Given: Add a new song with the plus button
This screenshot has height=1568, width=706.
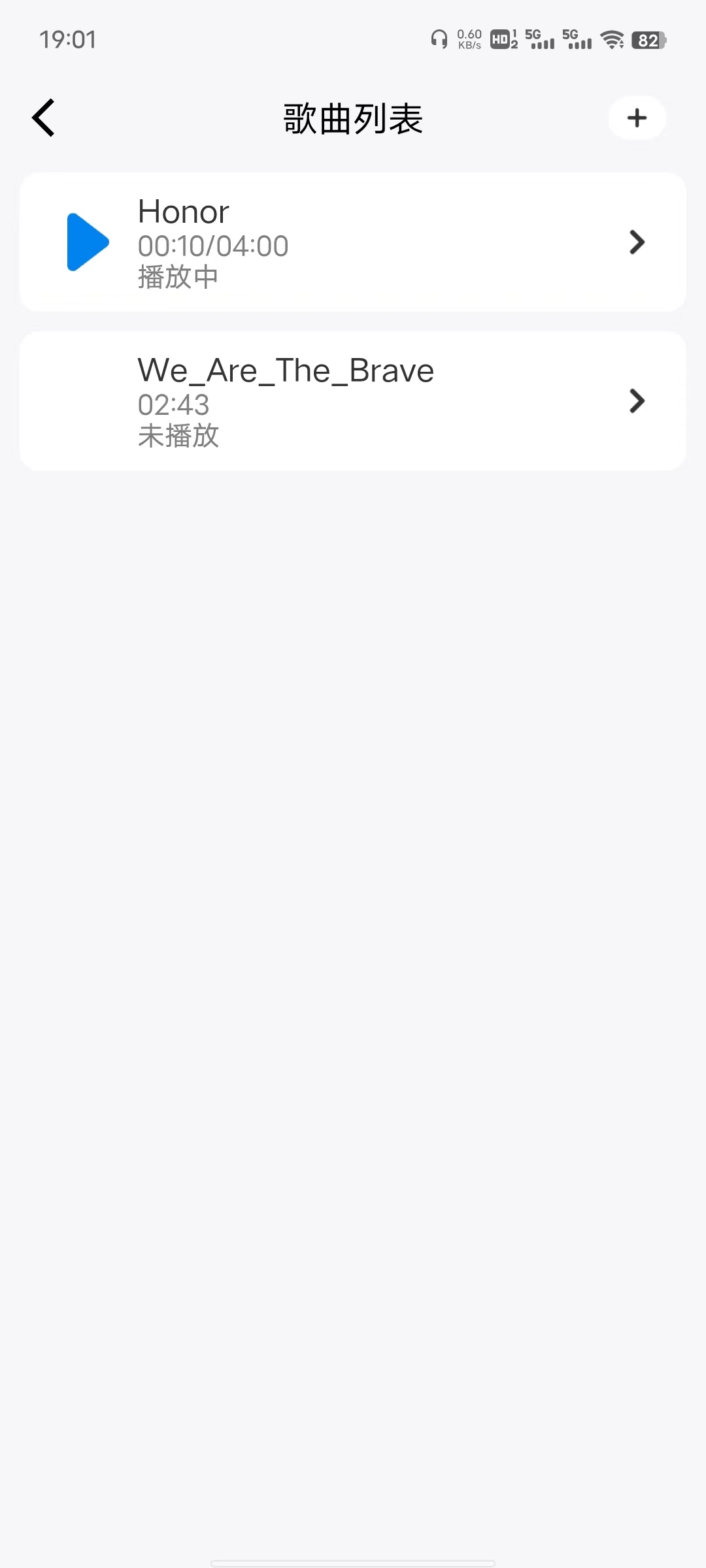Looking at the screenshot, I should [637, 118].
